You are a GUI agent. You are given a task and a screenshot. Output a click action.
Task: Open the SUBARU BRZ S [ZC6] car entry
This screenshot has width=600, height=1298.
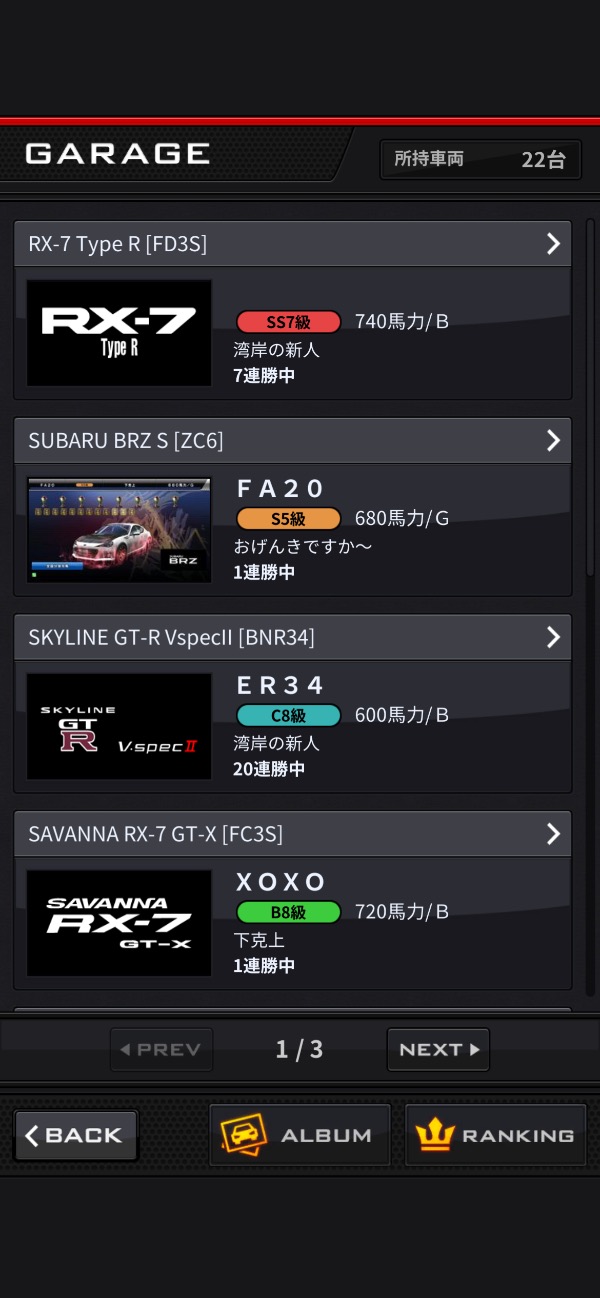pyautogui.click(x=292, y=441)
